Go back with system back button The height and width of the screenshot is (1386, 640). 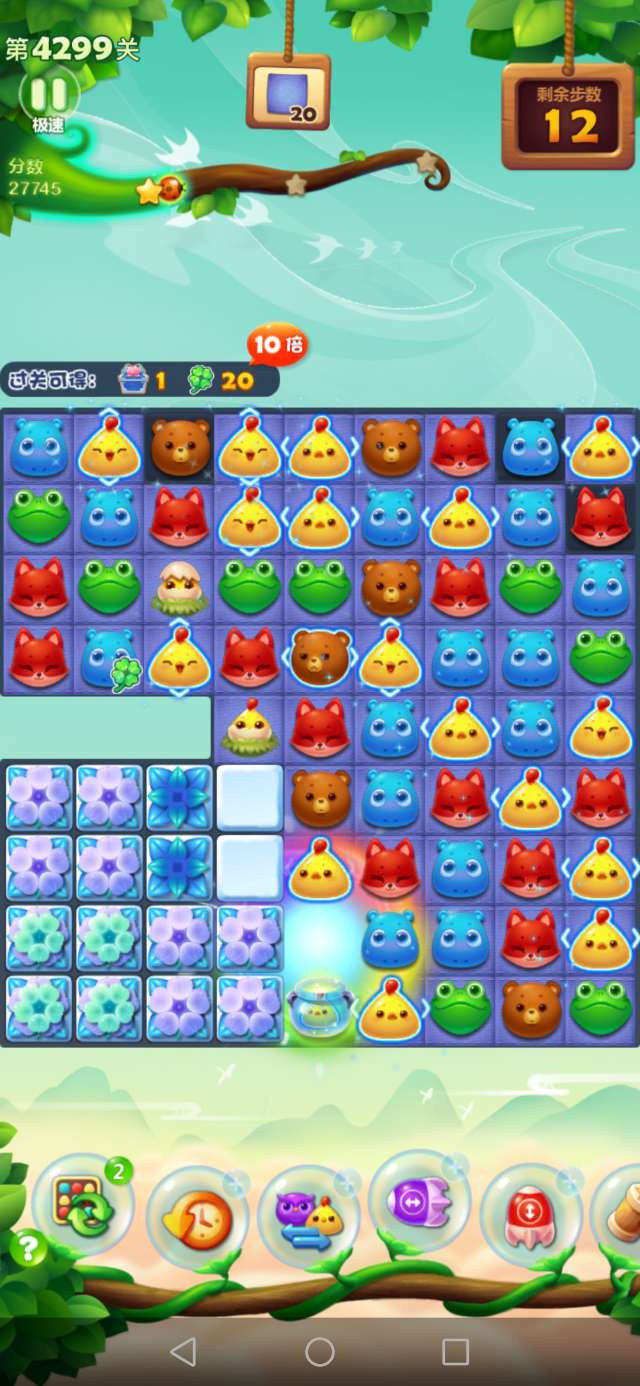tap(183, 1353)
